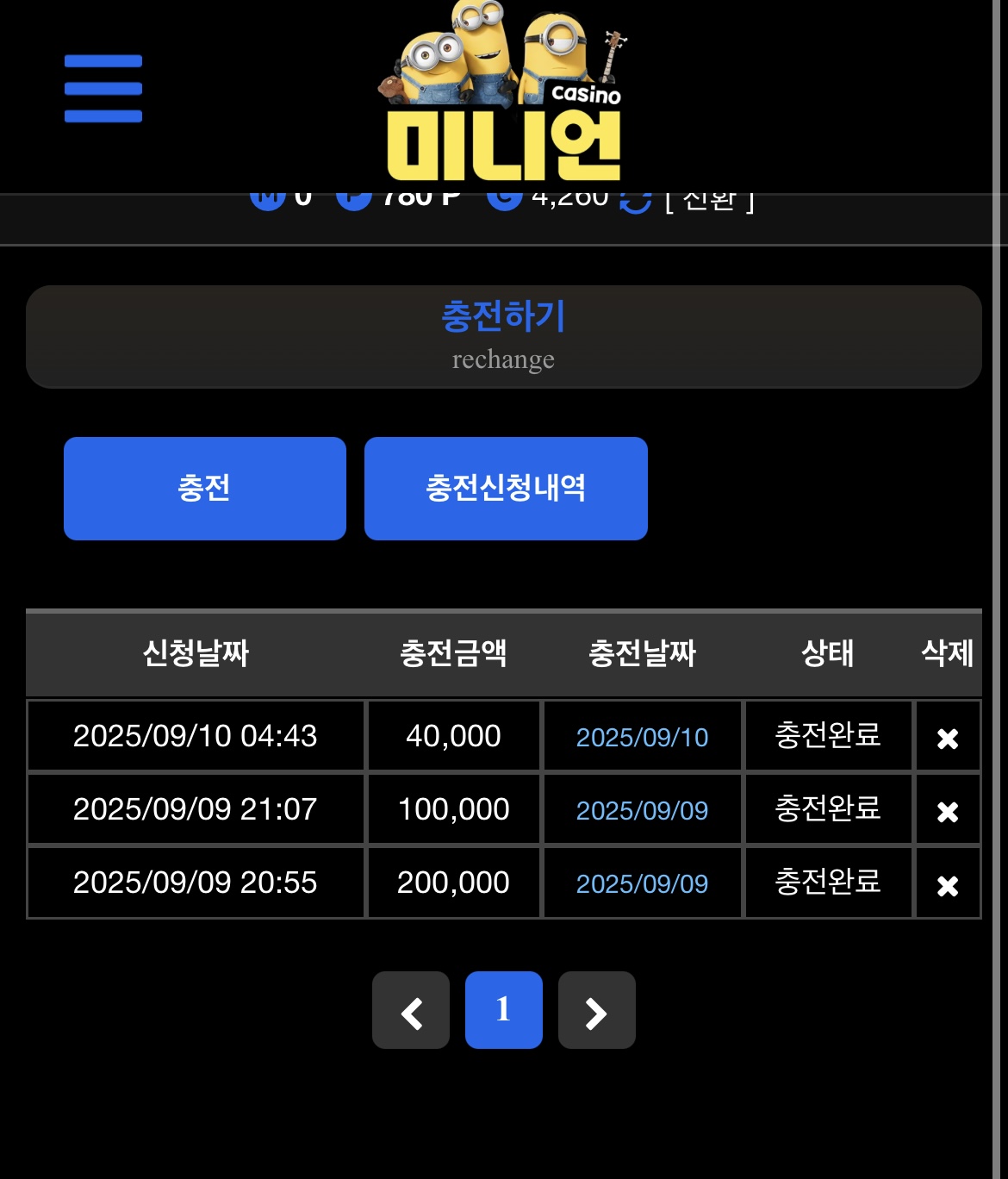The image size is (1008, 1179).
Task: Delete the 40,000 recharge record
Action: pos(948,739)
